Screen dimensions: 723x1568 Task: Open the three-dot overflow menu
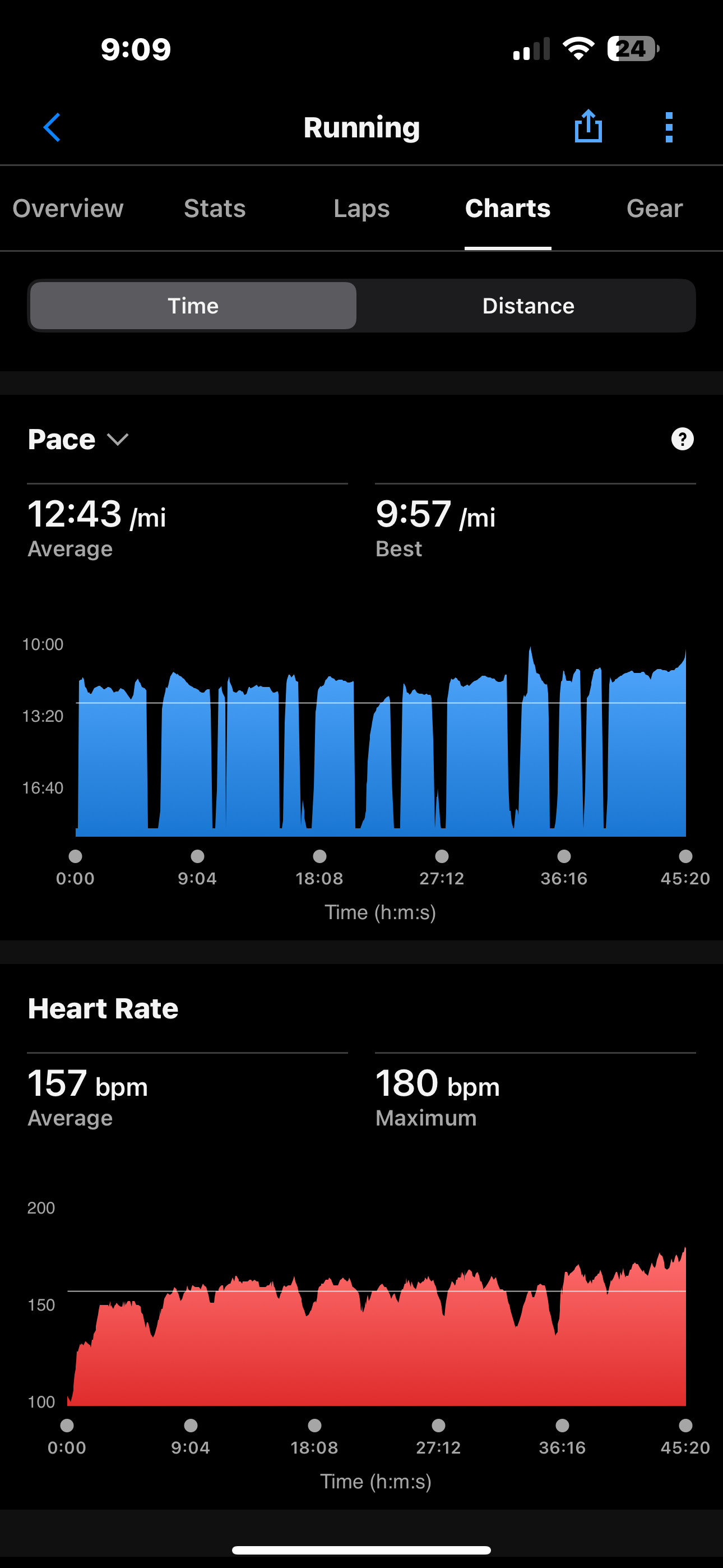click(669, 127)
